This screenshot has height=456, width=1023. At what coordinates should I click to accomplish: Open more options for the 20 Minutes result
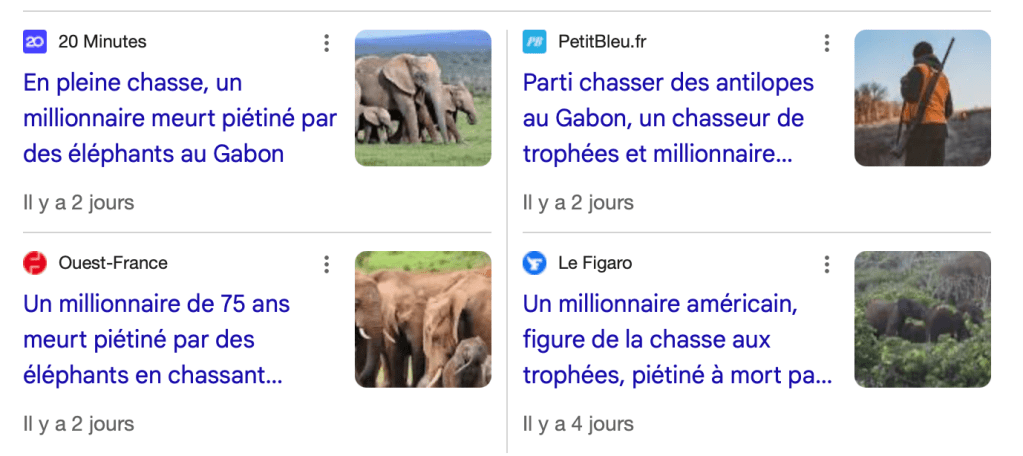(326, 43)
